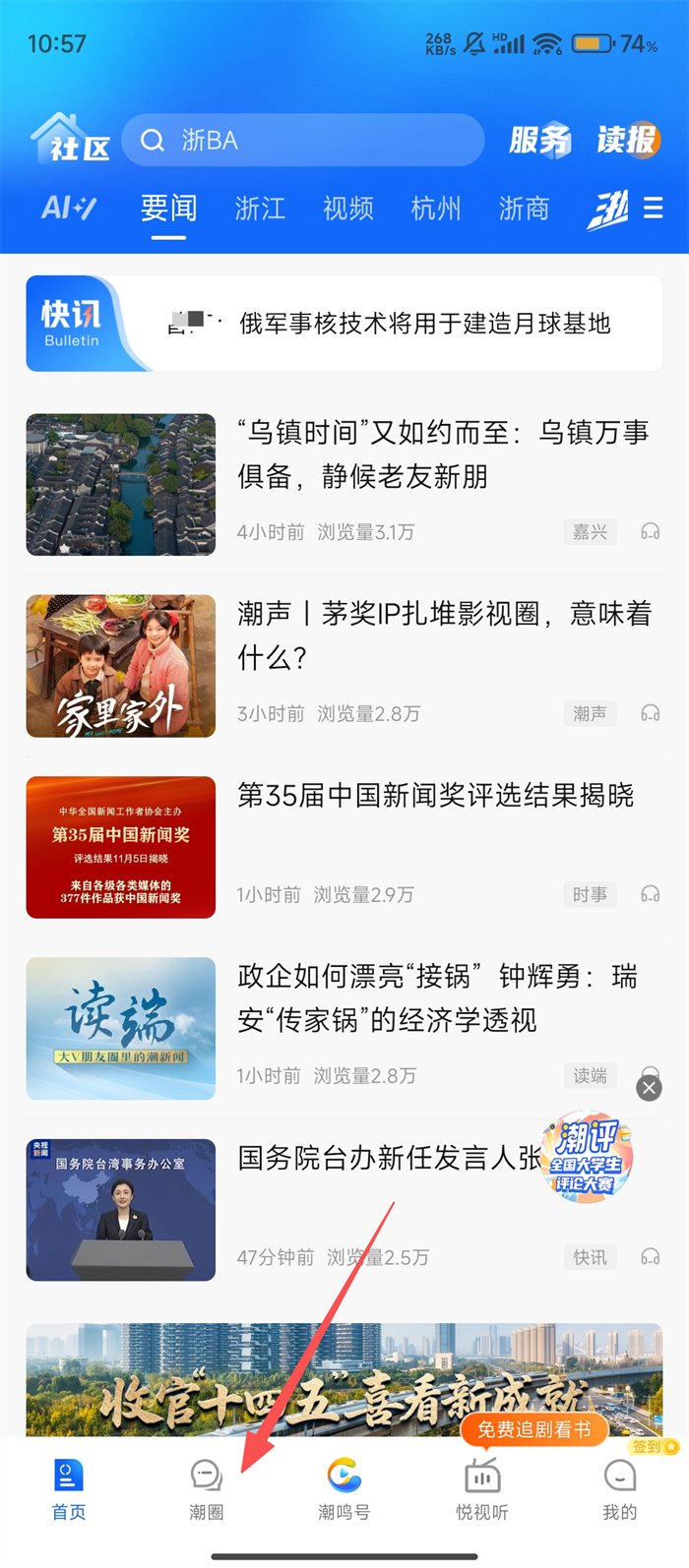689x1568 pixels.
Task: Switch to the 视频 top tab
Action: tap(348, 209)
